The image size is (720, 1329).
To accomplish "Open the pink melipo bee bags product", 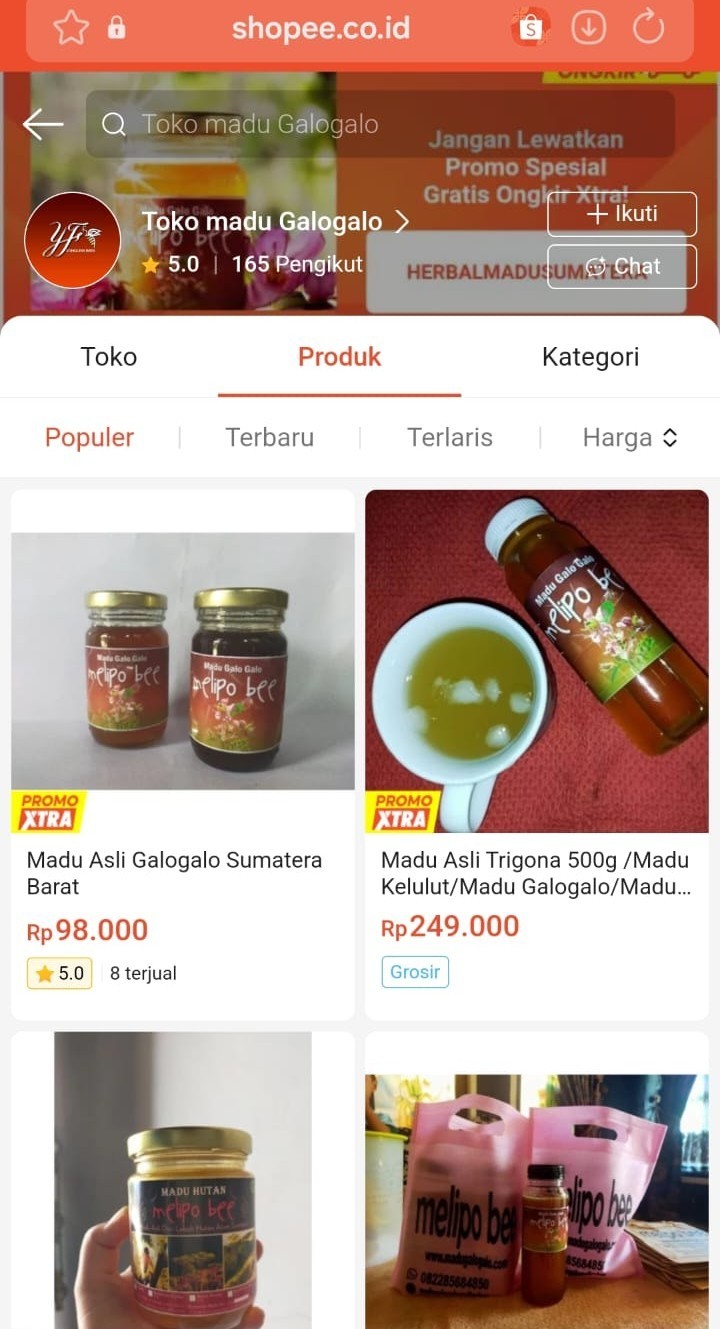I will pyautogui.click(x=537, y=1180).
